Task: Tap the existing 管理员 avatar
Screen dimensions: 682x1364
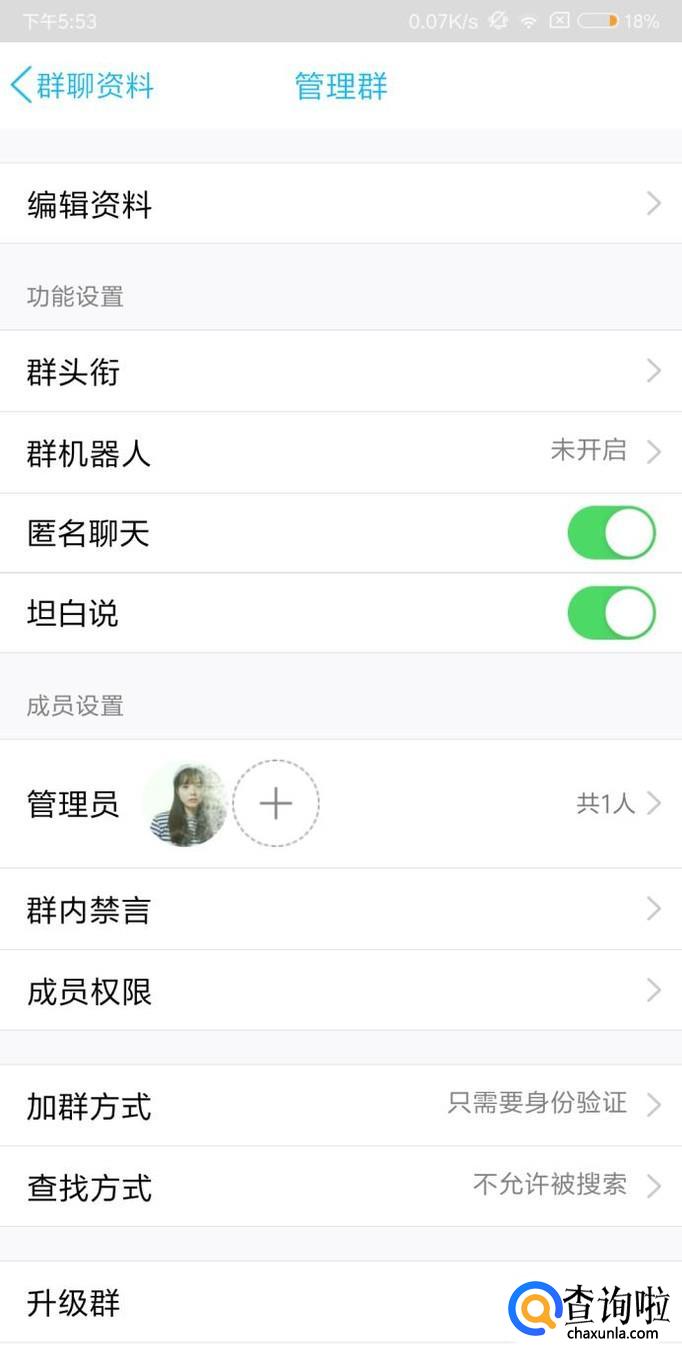Action: click(x=186, y=804)
